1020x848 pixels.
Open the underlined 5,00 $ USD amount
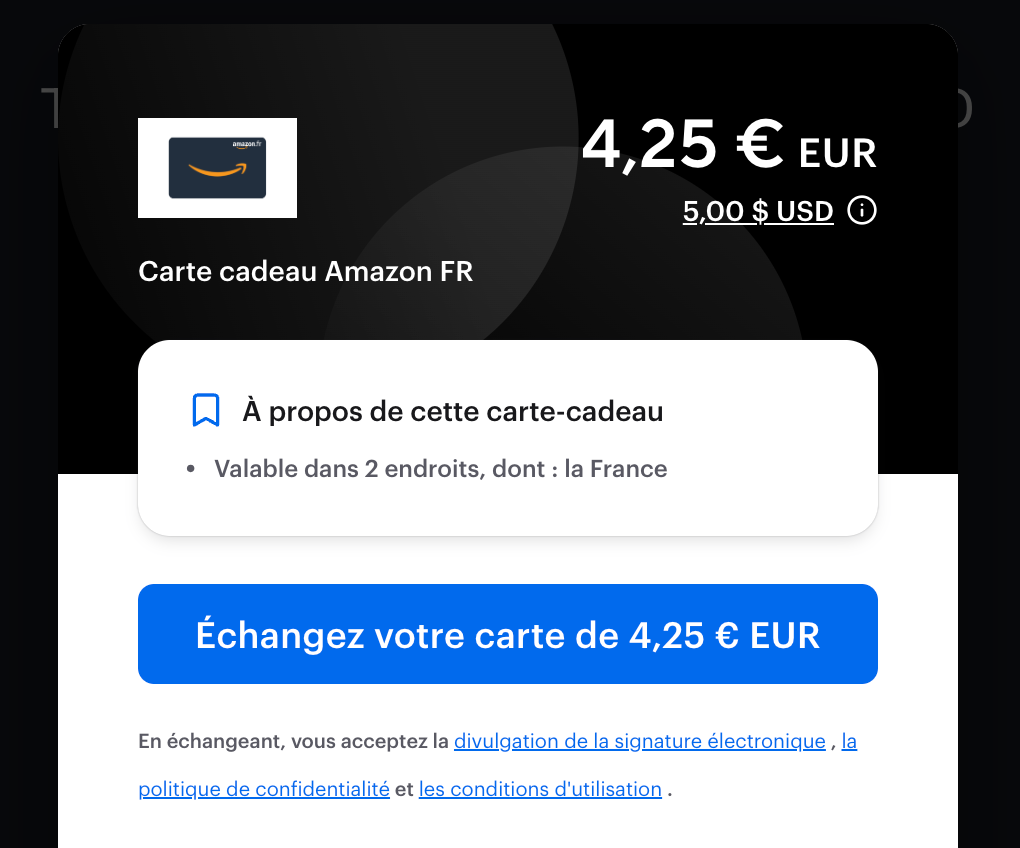[x=757, y=212]
